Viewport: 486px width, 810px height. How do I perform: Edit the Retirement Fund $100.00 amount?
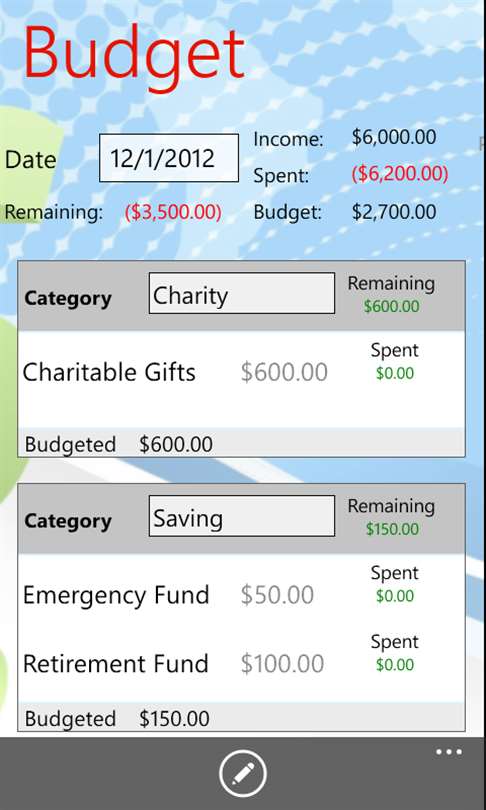282,664
